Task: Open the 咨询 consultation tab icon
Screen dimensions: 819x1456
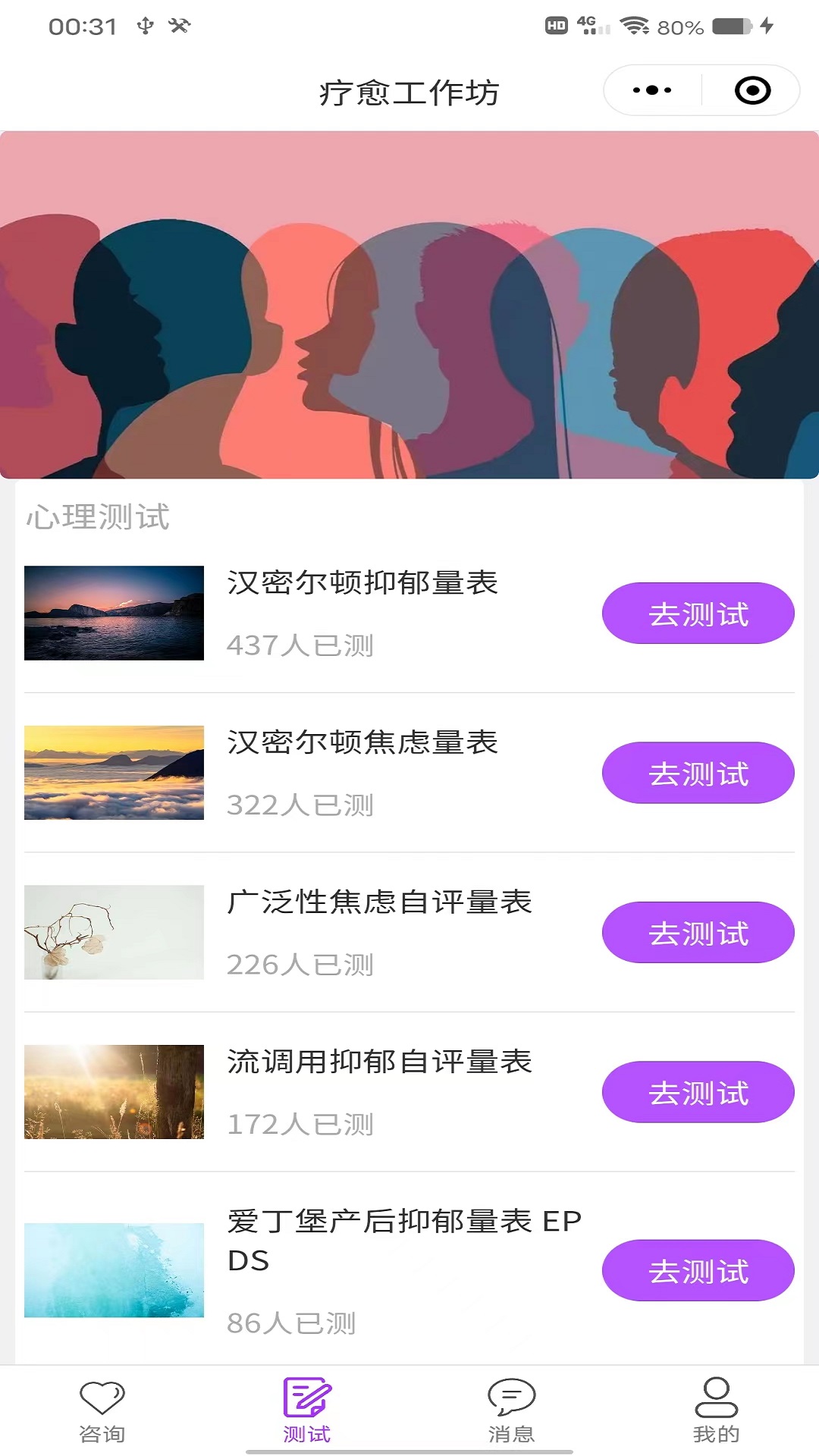Action: (x=101, y=1407)
